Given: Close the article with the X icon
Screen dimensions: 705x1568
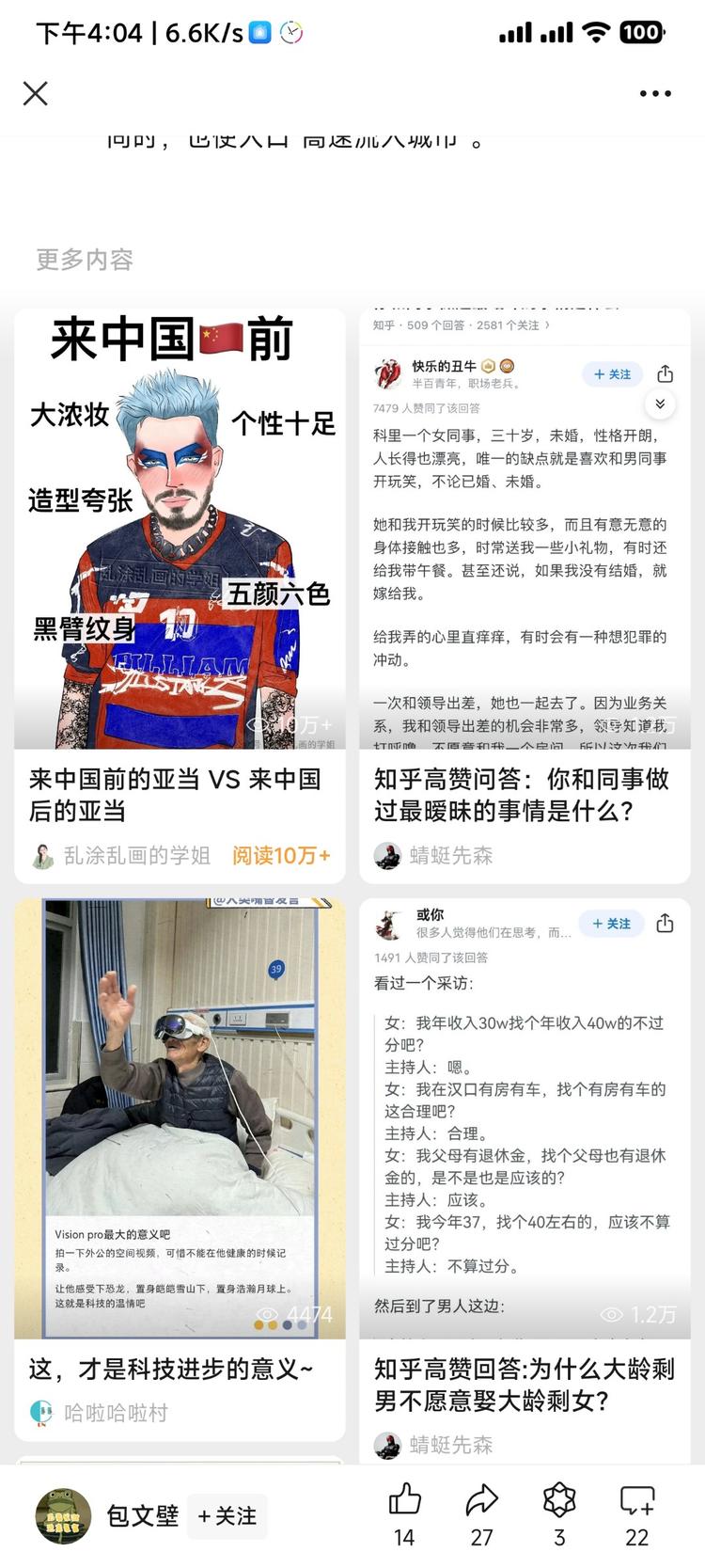Looking at the screenshot, I should point(35,93).
